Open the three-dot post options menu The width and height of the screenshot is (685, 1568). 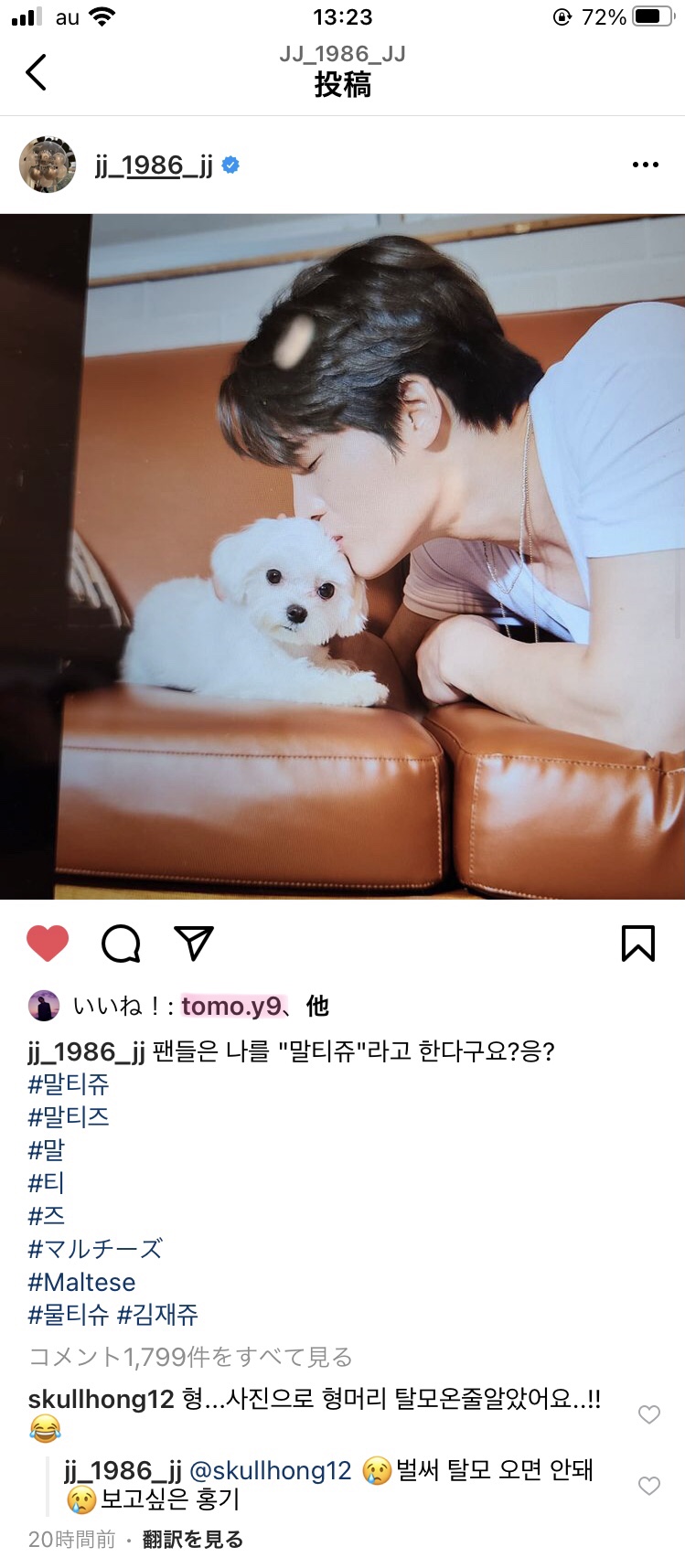tap(645, 165)
